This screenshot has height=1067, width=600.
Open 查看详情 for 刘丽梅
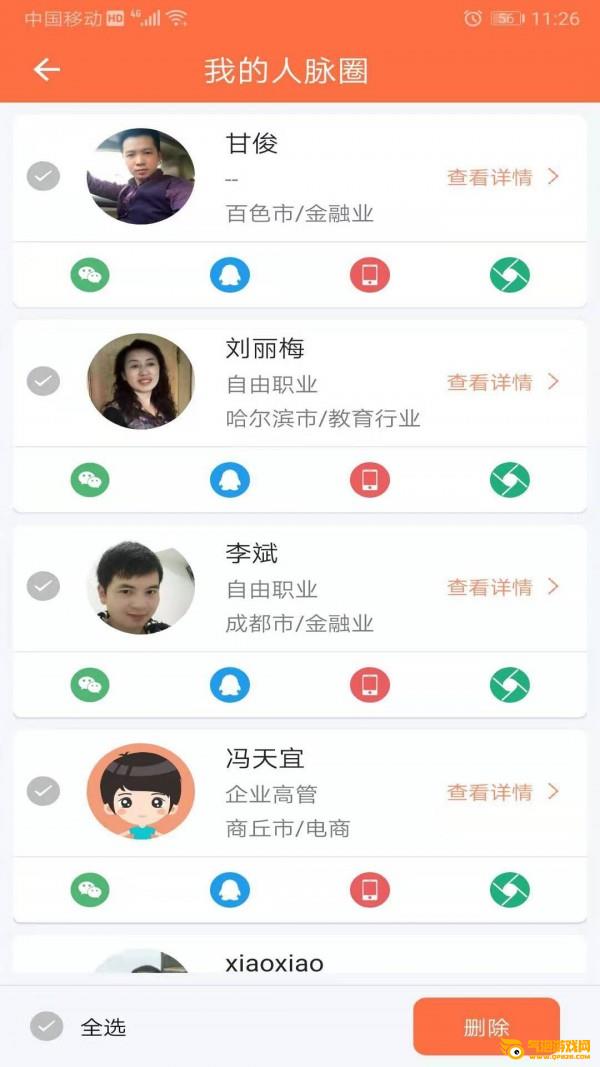[502, 383]
